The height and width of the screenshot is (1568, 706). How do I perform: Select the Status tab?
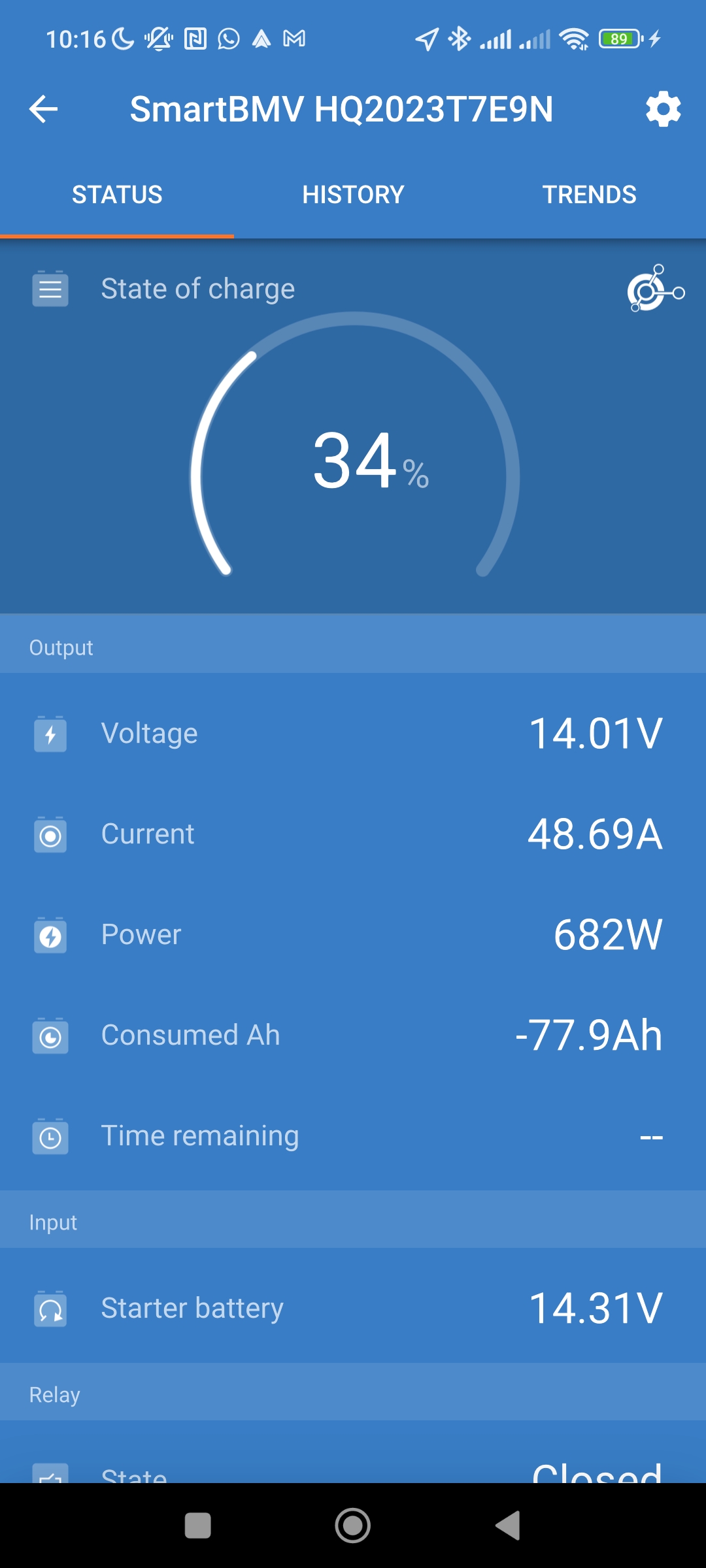(117, 195)
